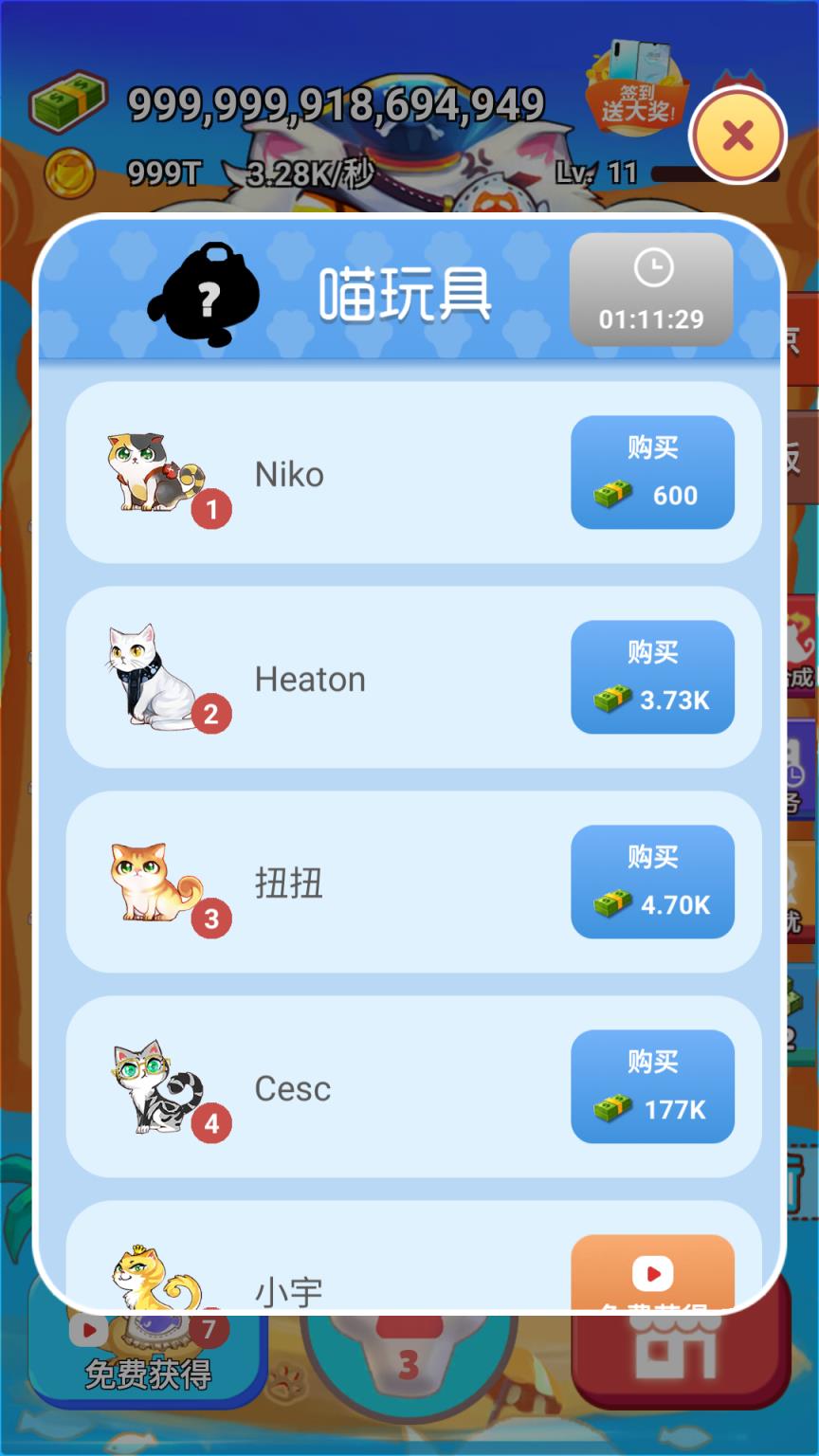This screenshot has width=819, height=1456.
Task: Buy Heaton for 3.73K
Action: [653, 676]
